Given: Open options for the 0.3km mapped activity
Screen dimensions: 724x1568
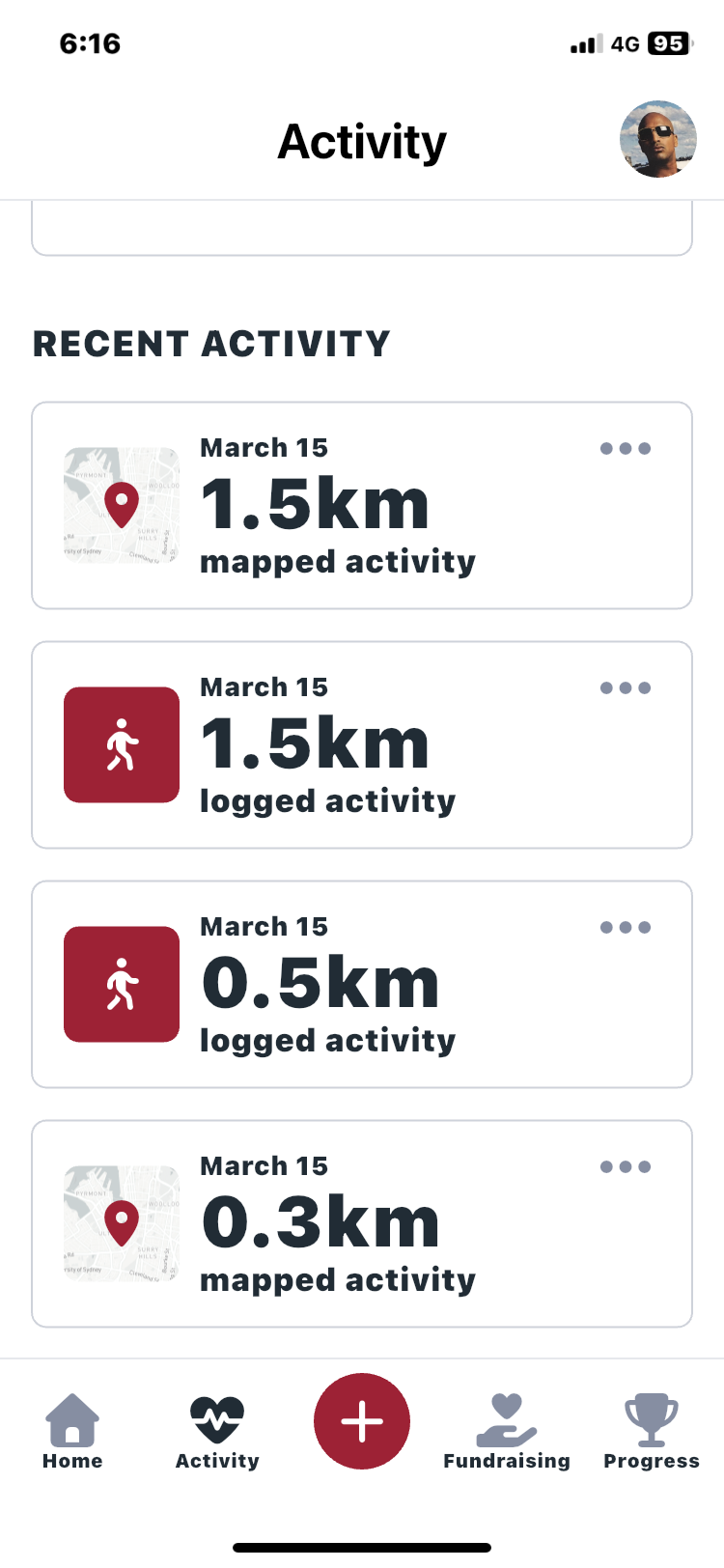Looking at the screenshot, I should pyautogui.click(x=625, y=1166).
